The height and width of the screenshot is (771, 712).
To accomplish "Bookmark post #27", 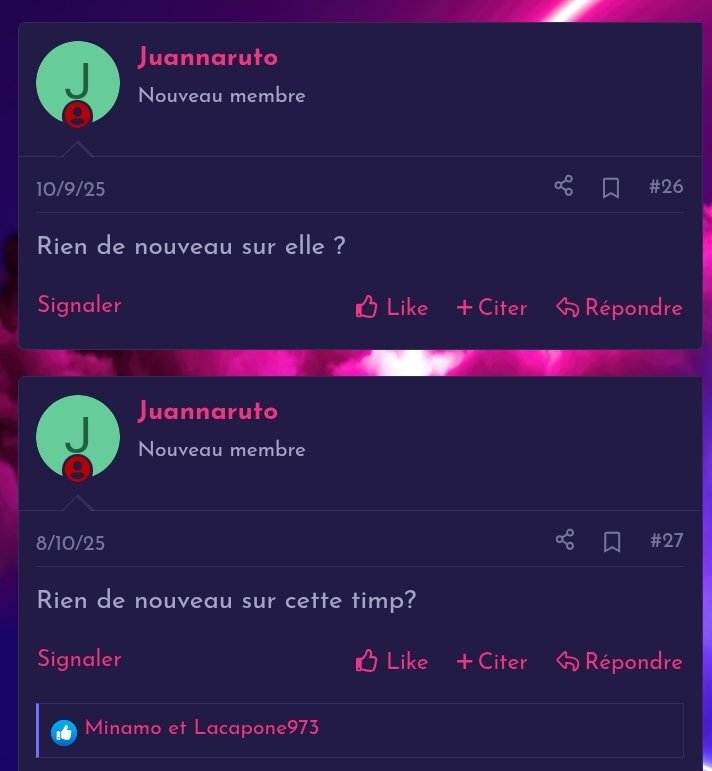I will tap(612, 542).
